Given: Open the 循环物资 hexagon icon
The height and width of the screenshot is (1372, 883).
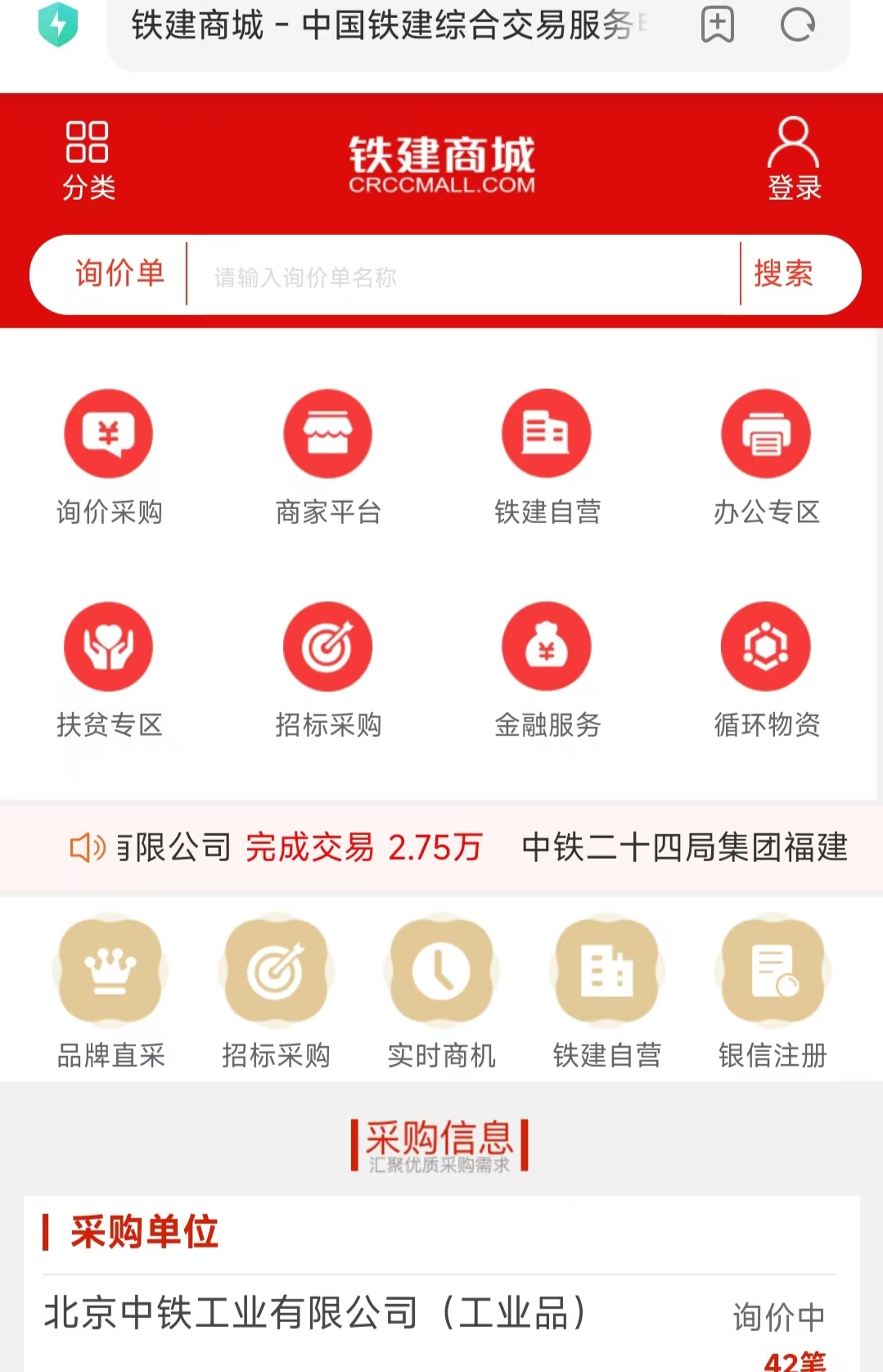Looking at the screenshot, I should (x=766, y=646).
